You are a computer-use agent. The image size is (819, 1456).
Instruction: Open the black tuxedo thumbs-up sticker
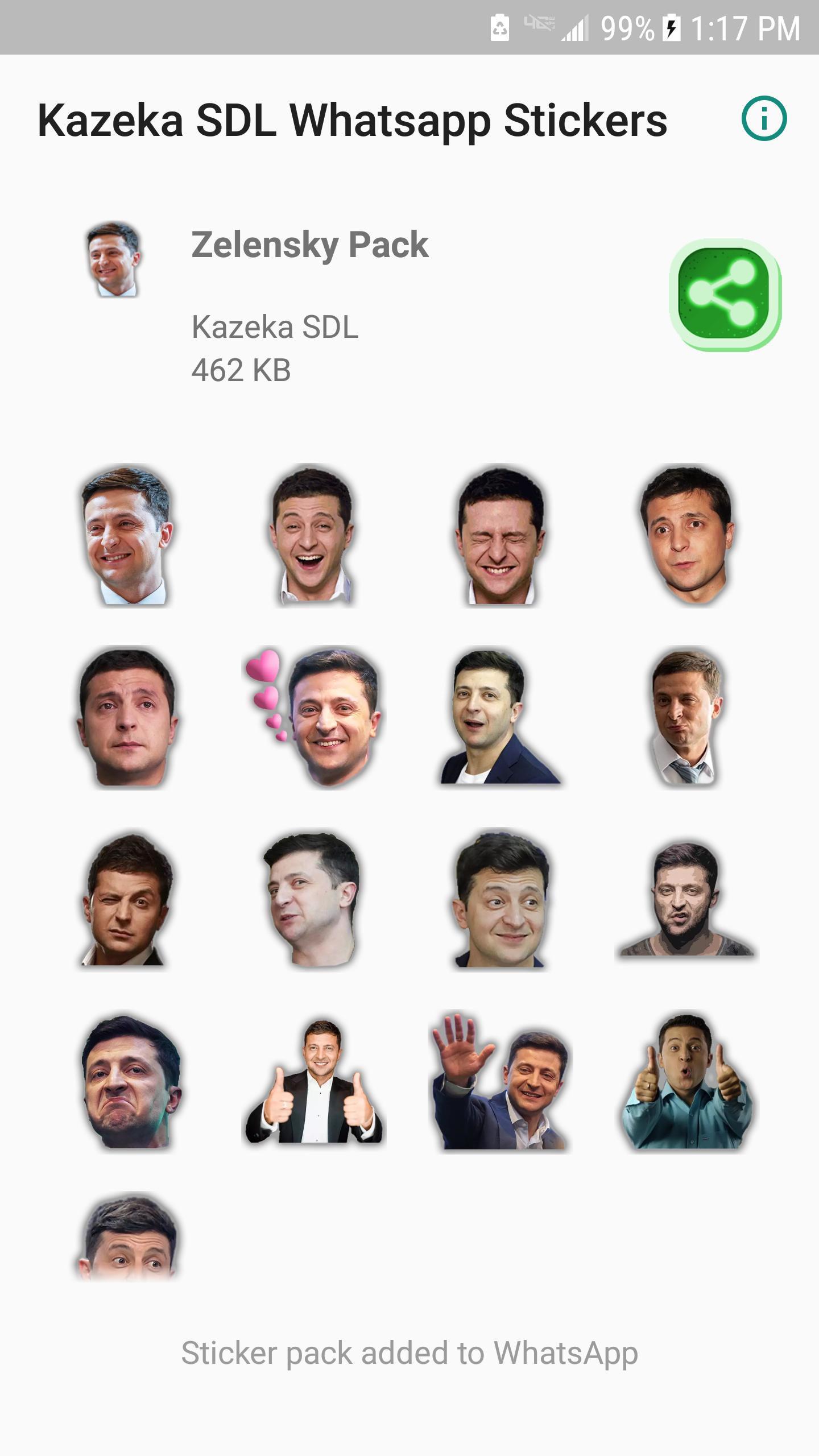[x=314, y=1082]
